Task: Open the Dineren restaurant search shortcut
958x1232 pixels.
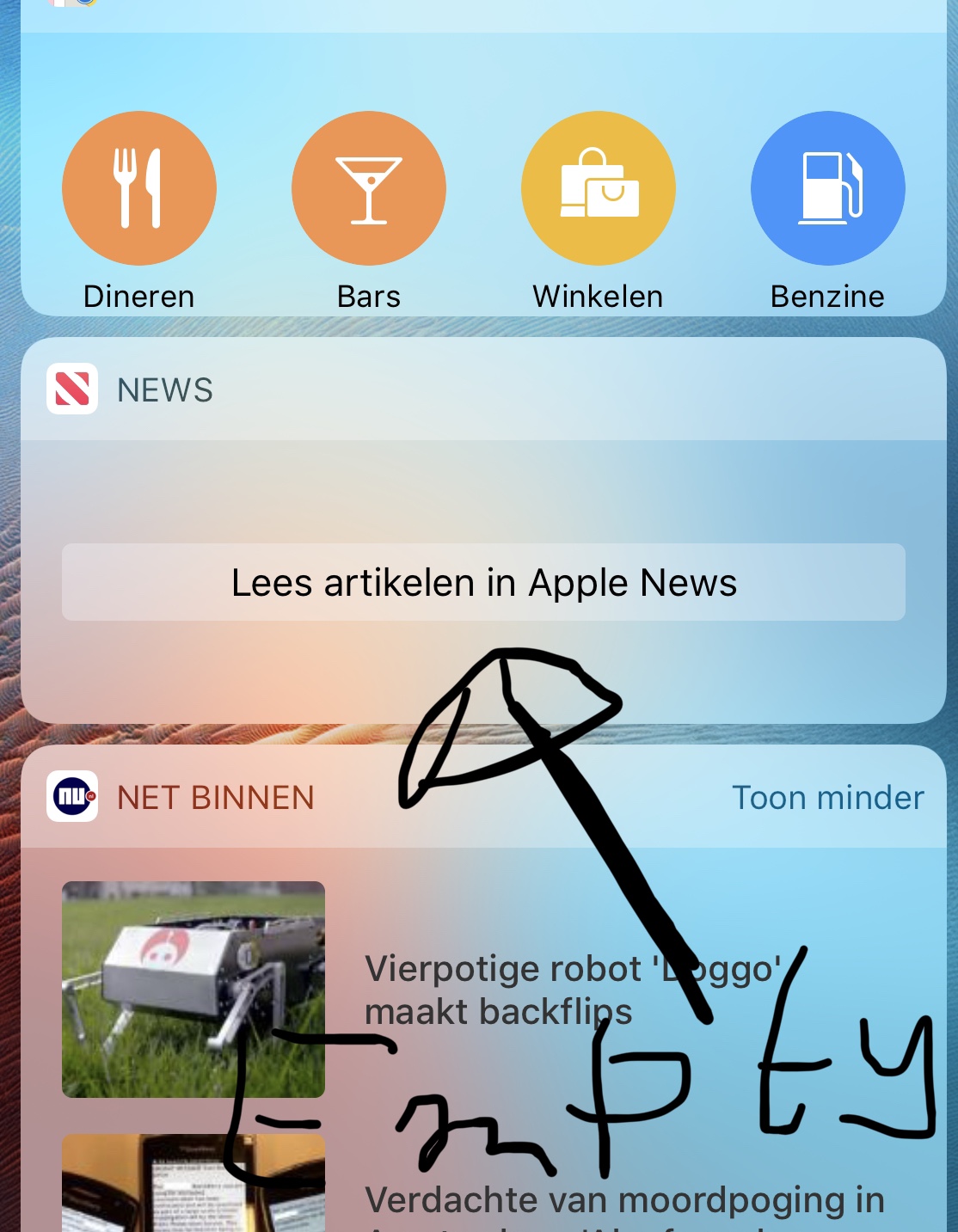Action: pos(138,188)
